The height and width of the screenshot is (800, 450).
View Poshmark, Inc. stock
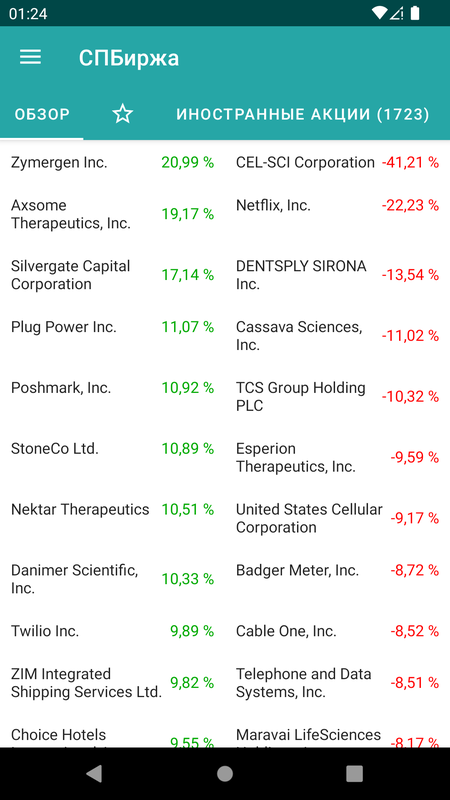pos(112,388)
